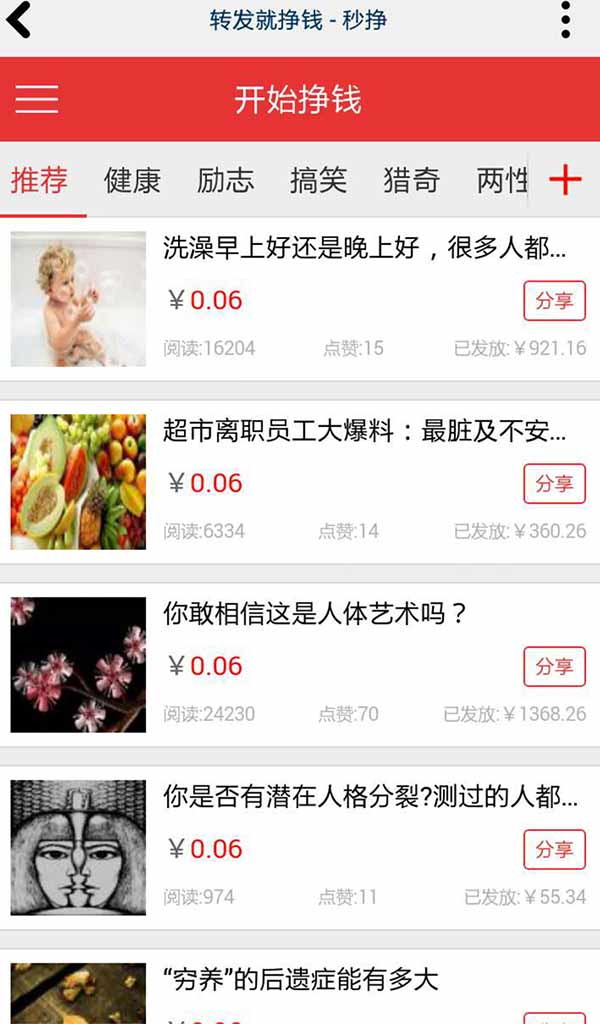Share the 你敢相信这是人体艺术吗 article

[x=554, y=667]
